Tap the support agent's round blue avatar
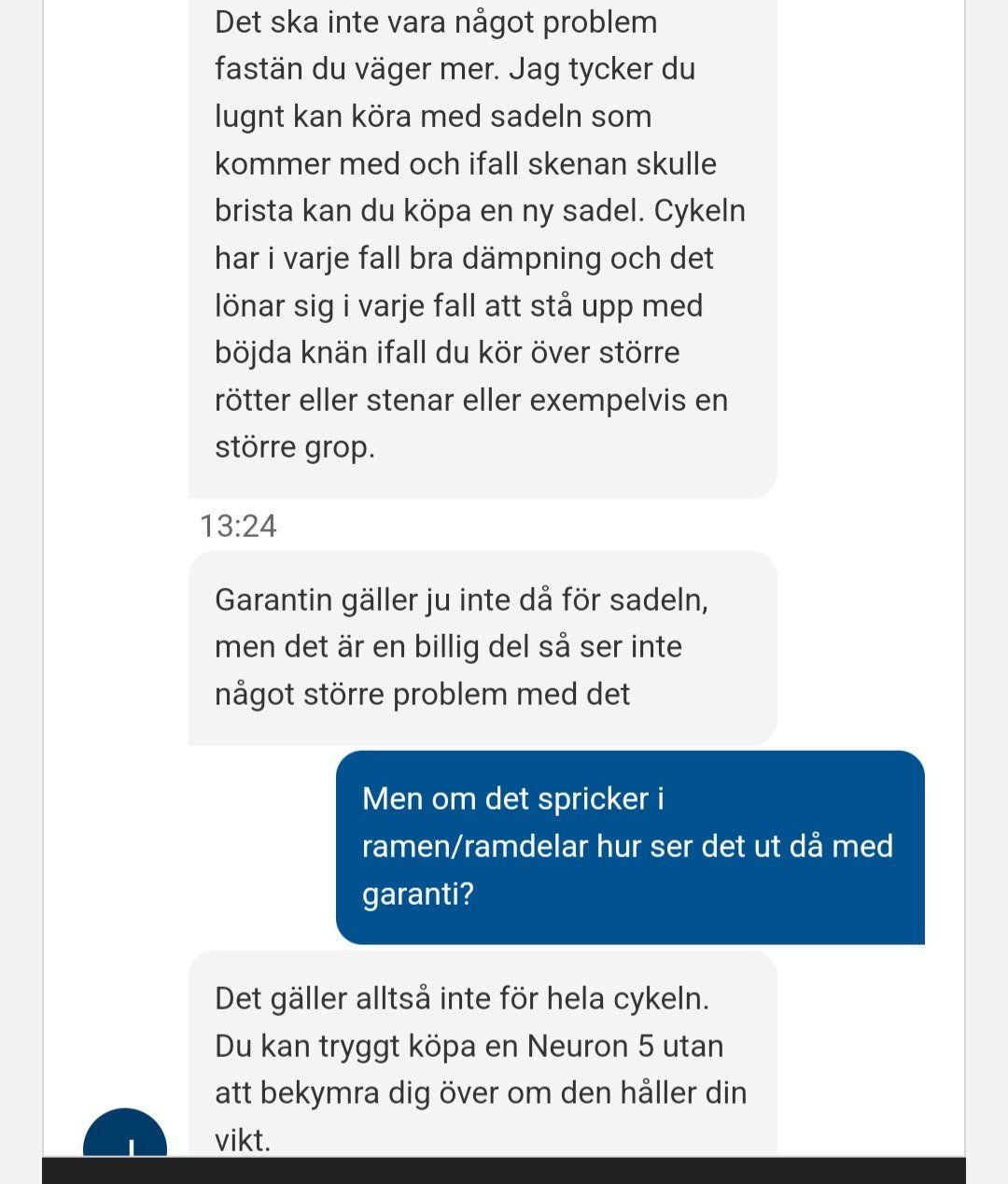This screenshot has width=1008, height=1184. pos(125,1133)
